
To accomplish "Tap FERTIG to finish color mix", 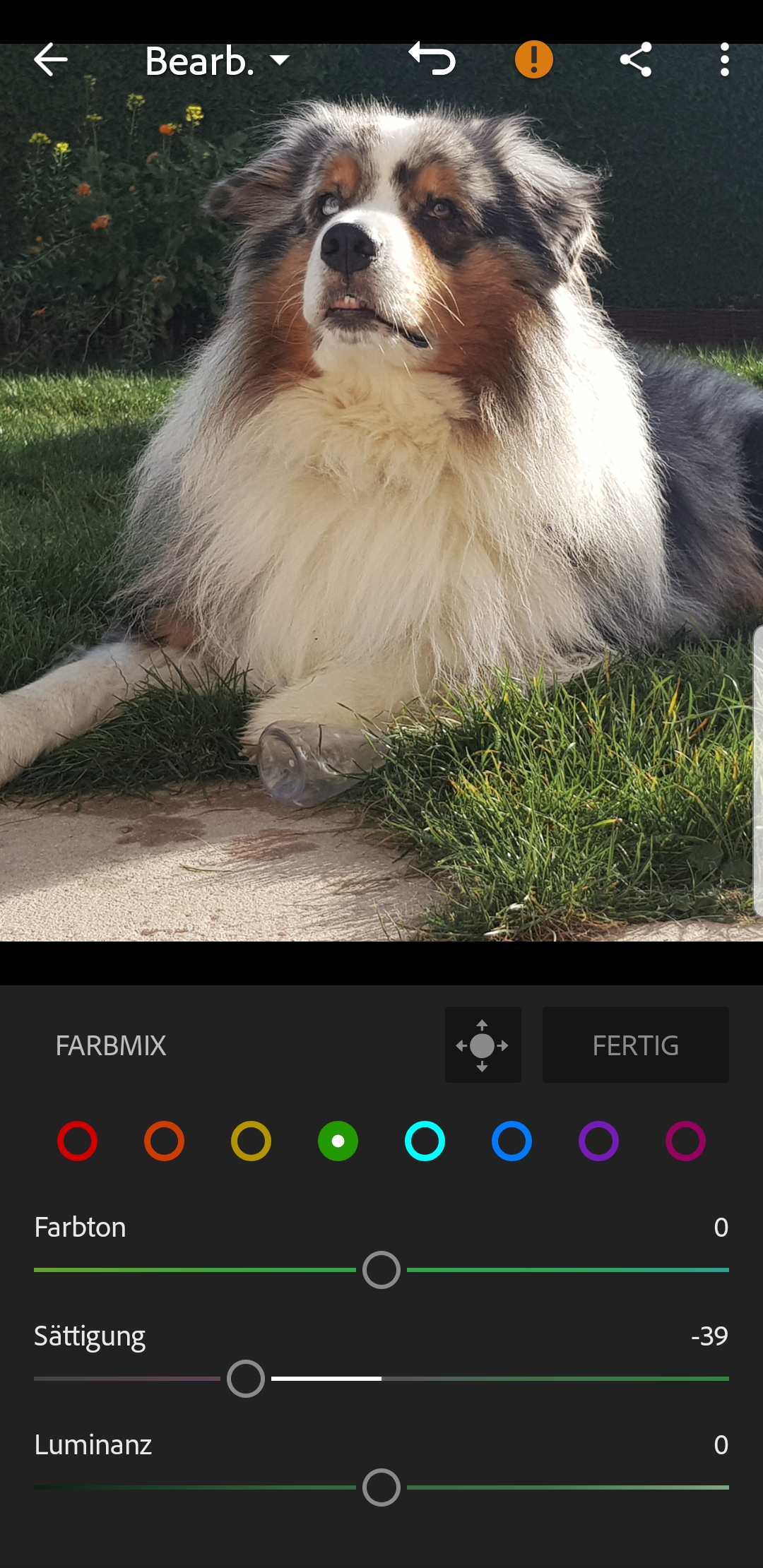I will (x=635, y=1045).
